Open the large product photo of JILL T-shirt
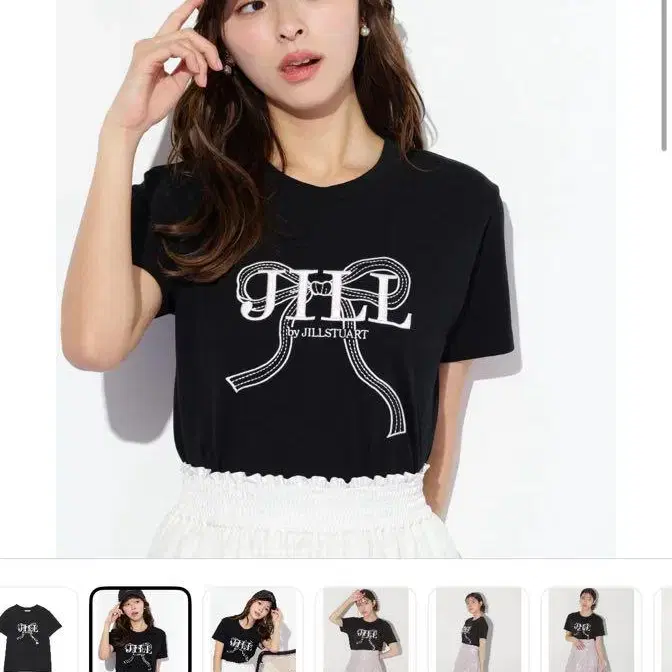 point(336,279)
